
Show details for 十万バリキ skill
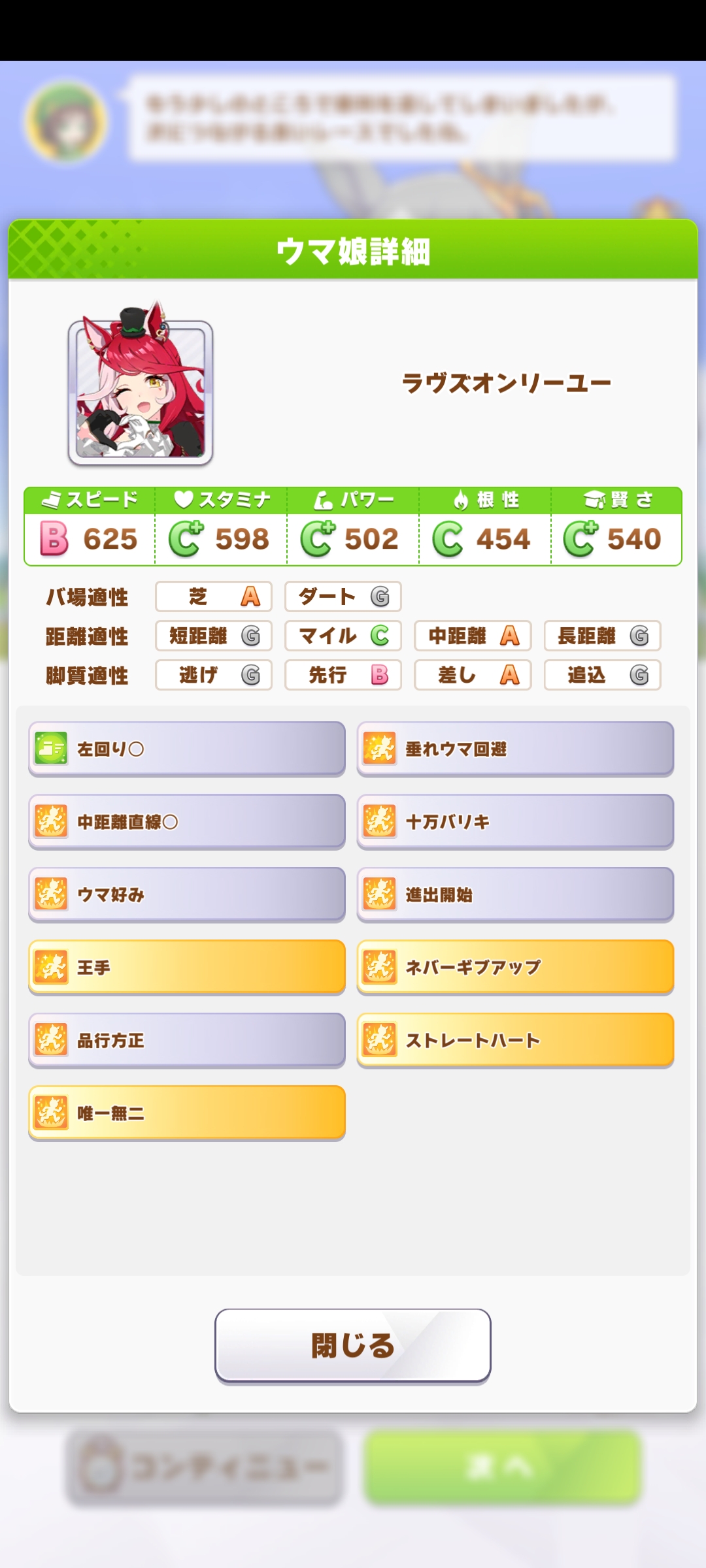click(515, 821)
